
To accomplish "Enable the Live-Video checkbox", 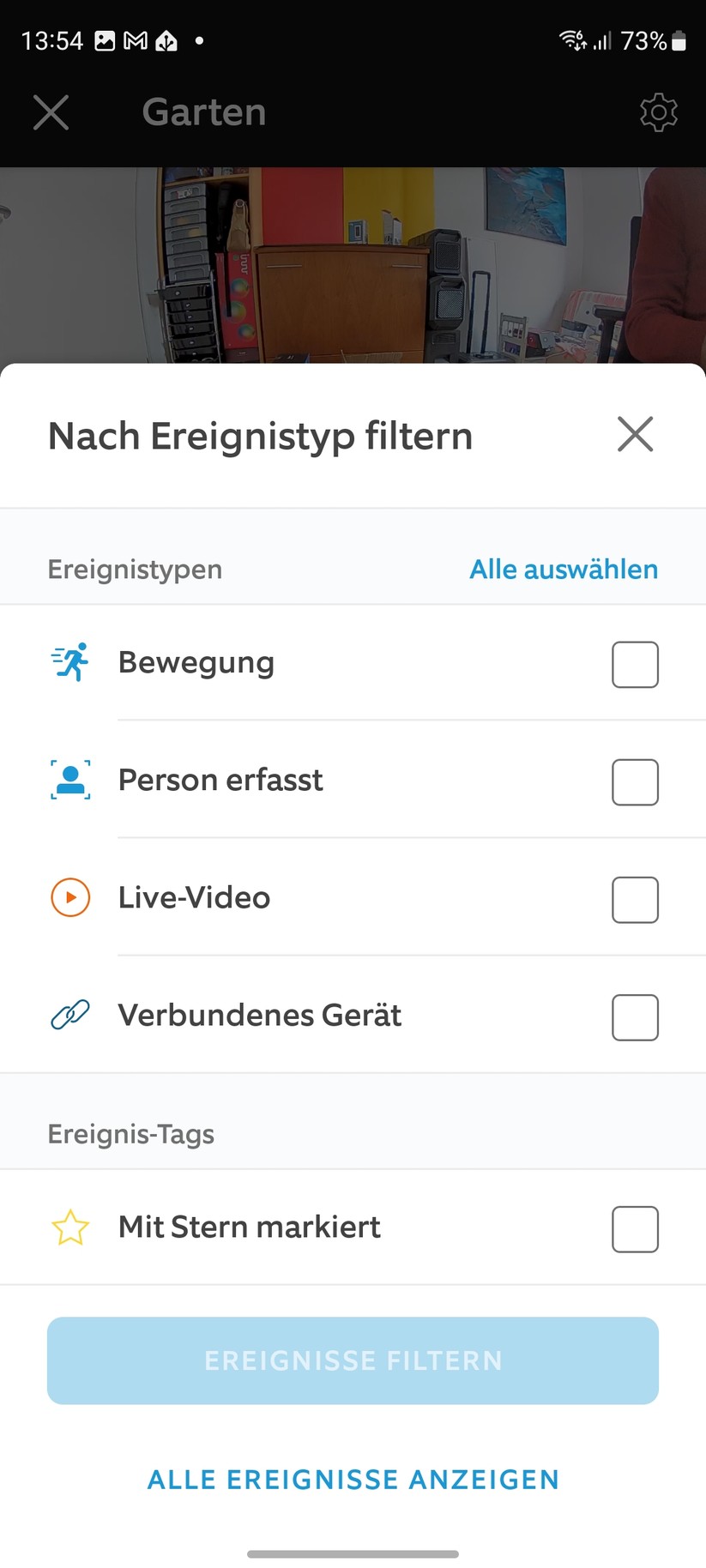I will [635, 900].
